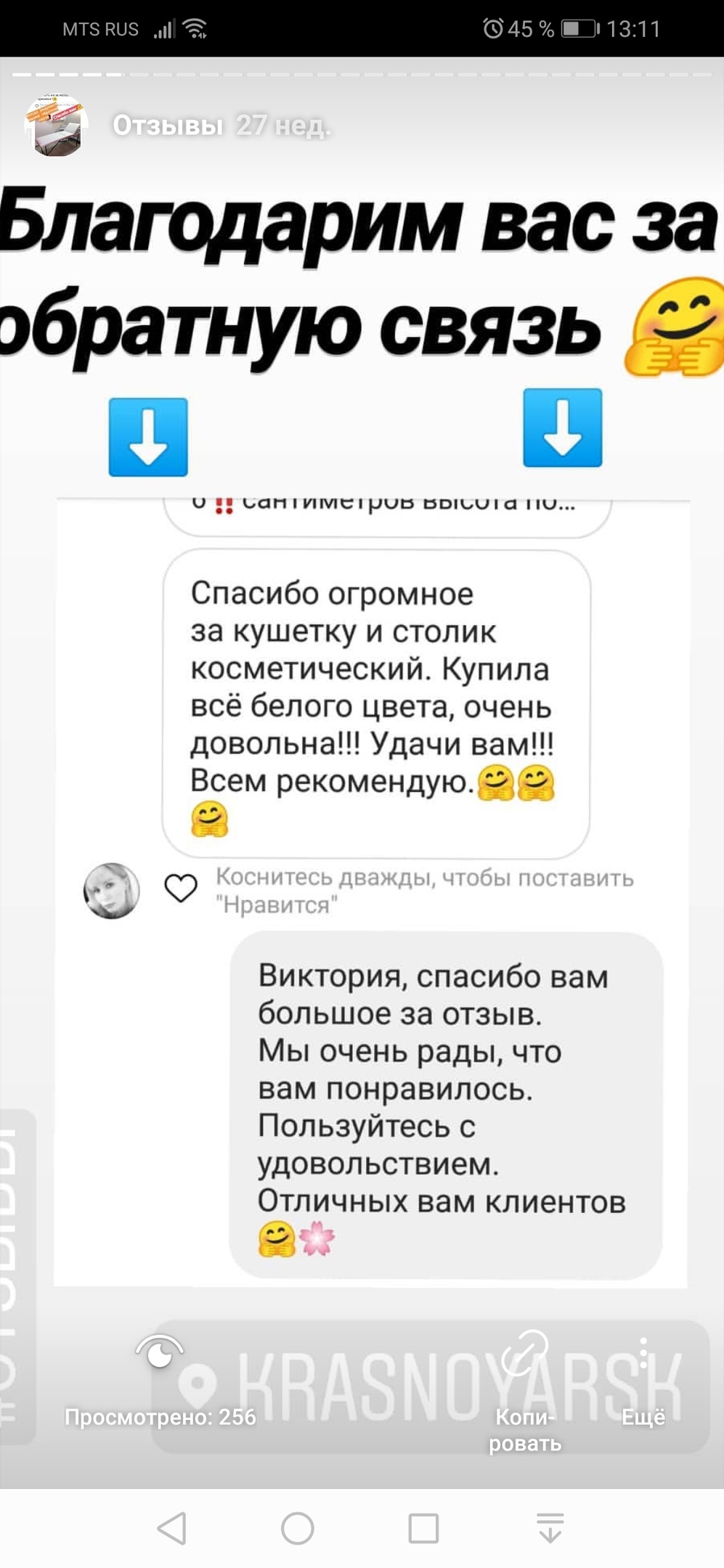Open the Отзывы highlight profile avatar
724x1568 pixels.
[x=57, y=126]
